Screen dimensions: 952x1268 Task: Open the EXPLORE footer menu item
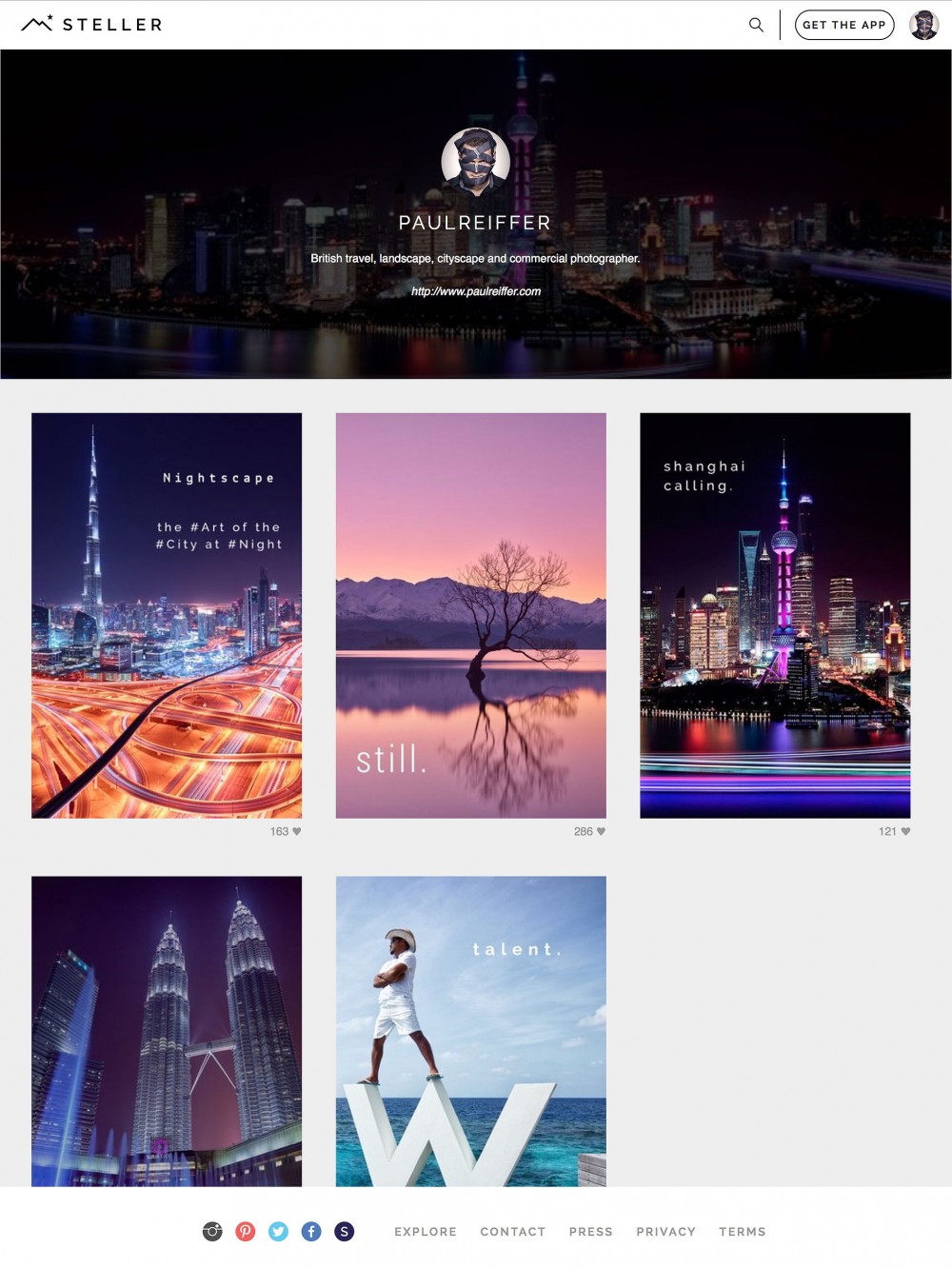425,1231
